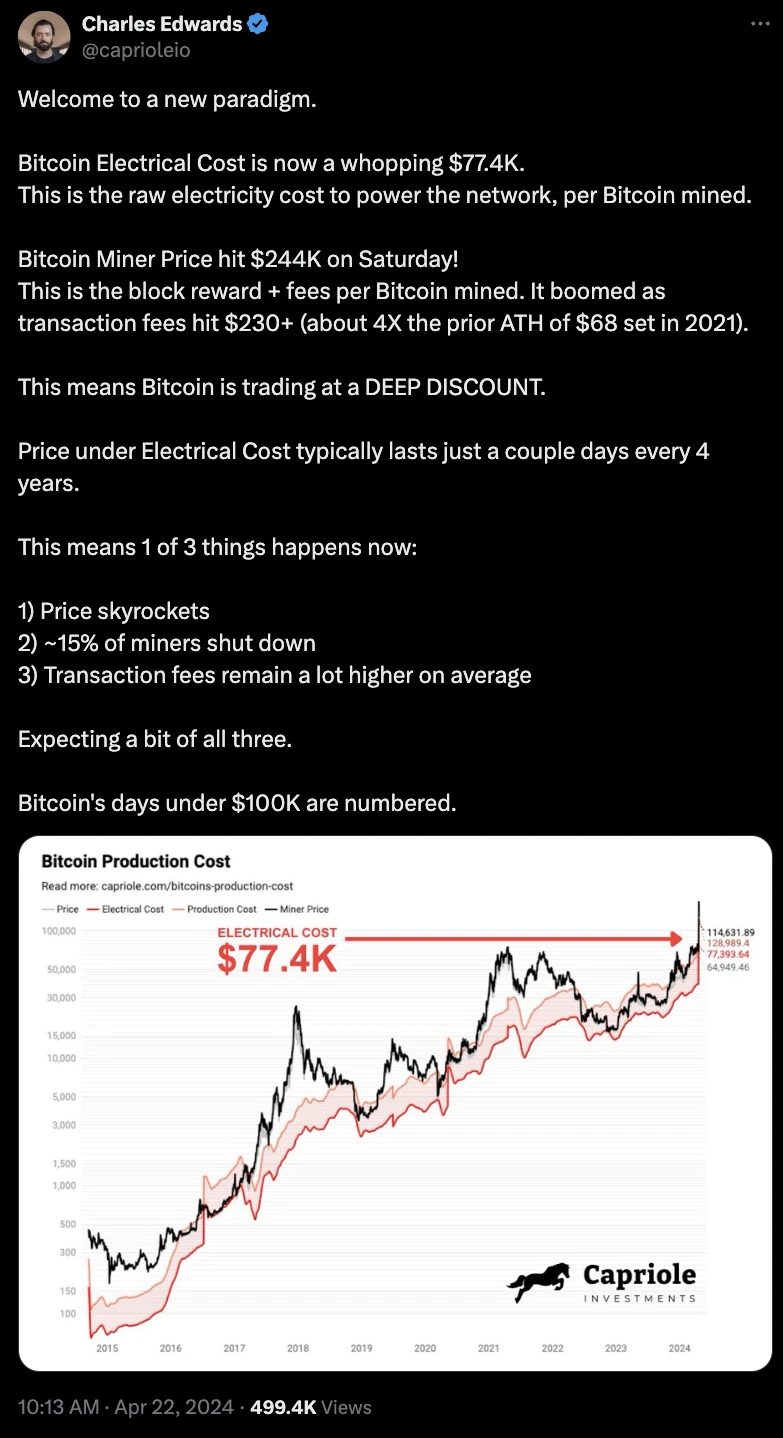View the 499.4K Views analytics
This screenshot has height=1438, width=783.
tap(311, 1407)
